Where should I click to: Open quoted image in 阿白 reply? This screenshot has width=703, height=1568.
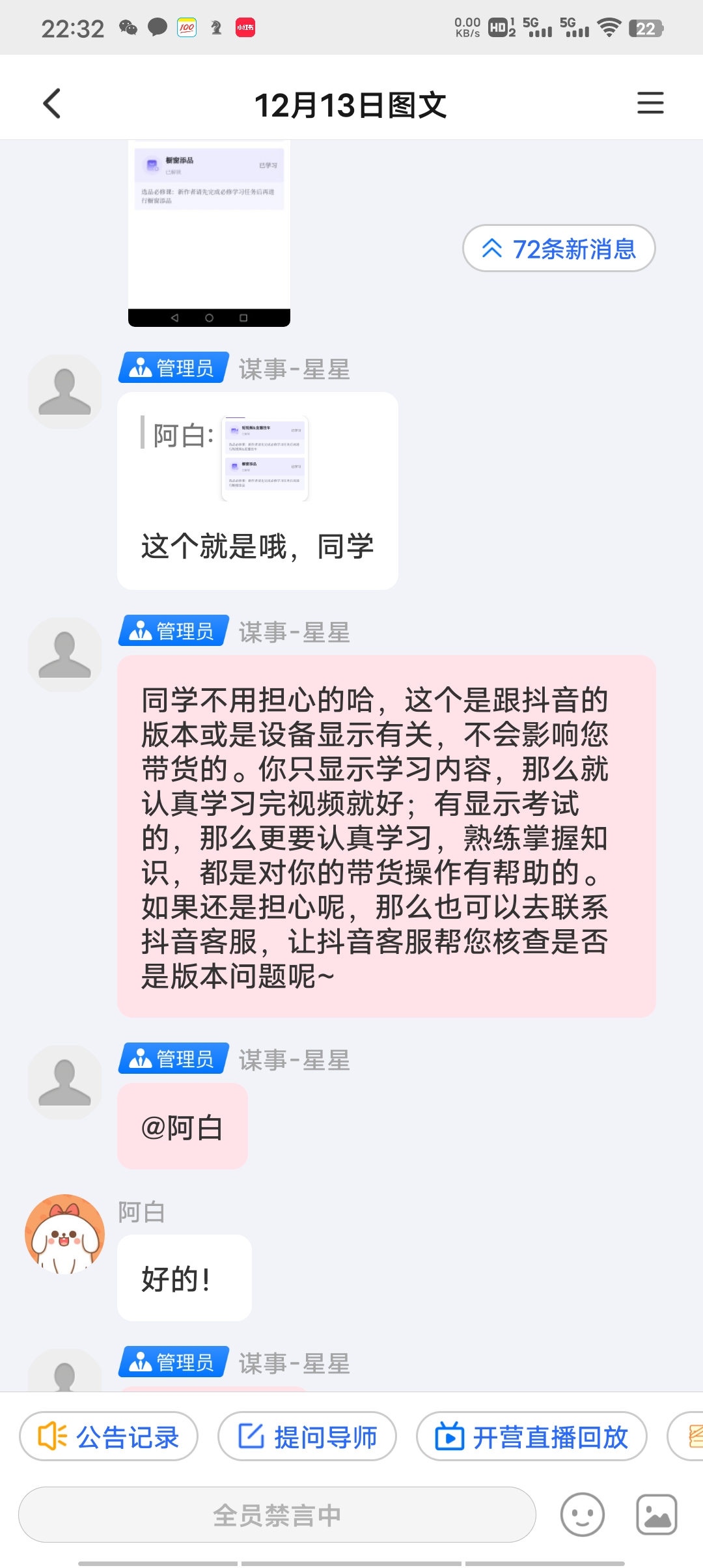(x=265, y=458)
